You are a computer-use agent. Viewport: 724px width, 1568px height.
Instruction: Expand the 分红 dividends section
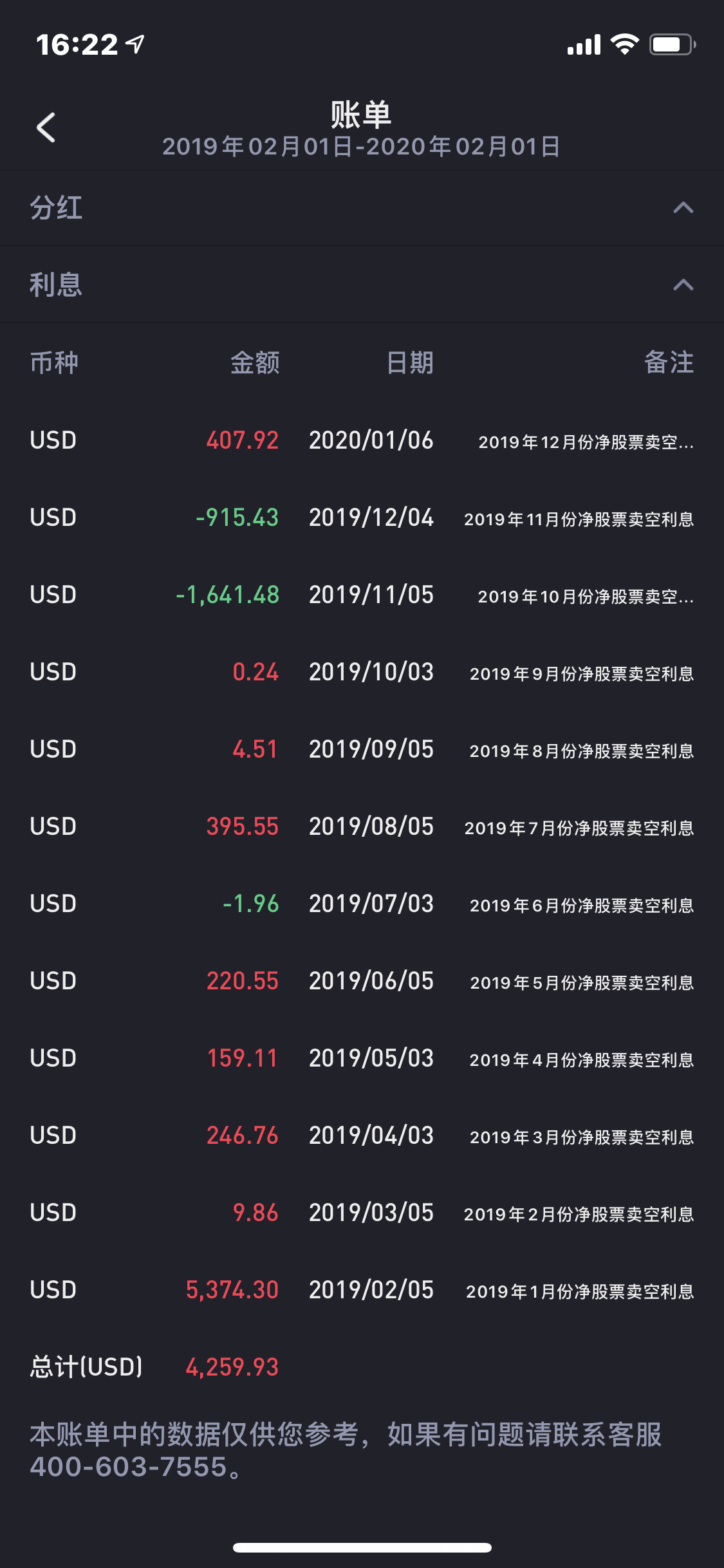(x=362, y=208)
